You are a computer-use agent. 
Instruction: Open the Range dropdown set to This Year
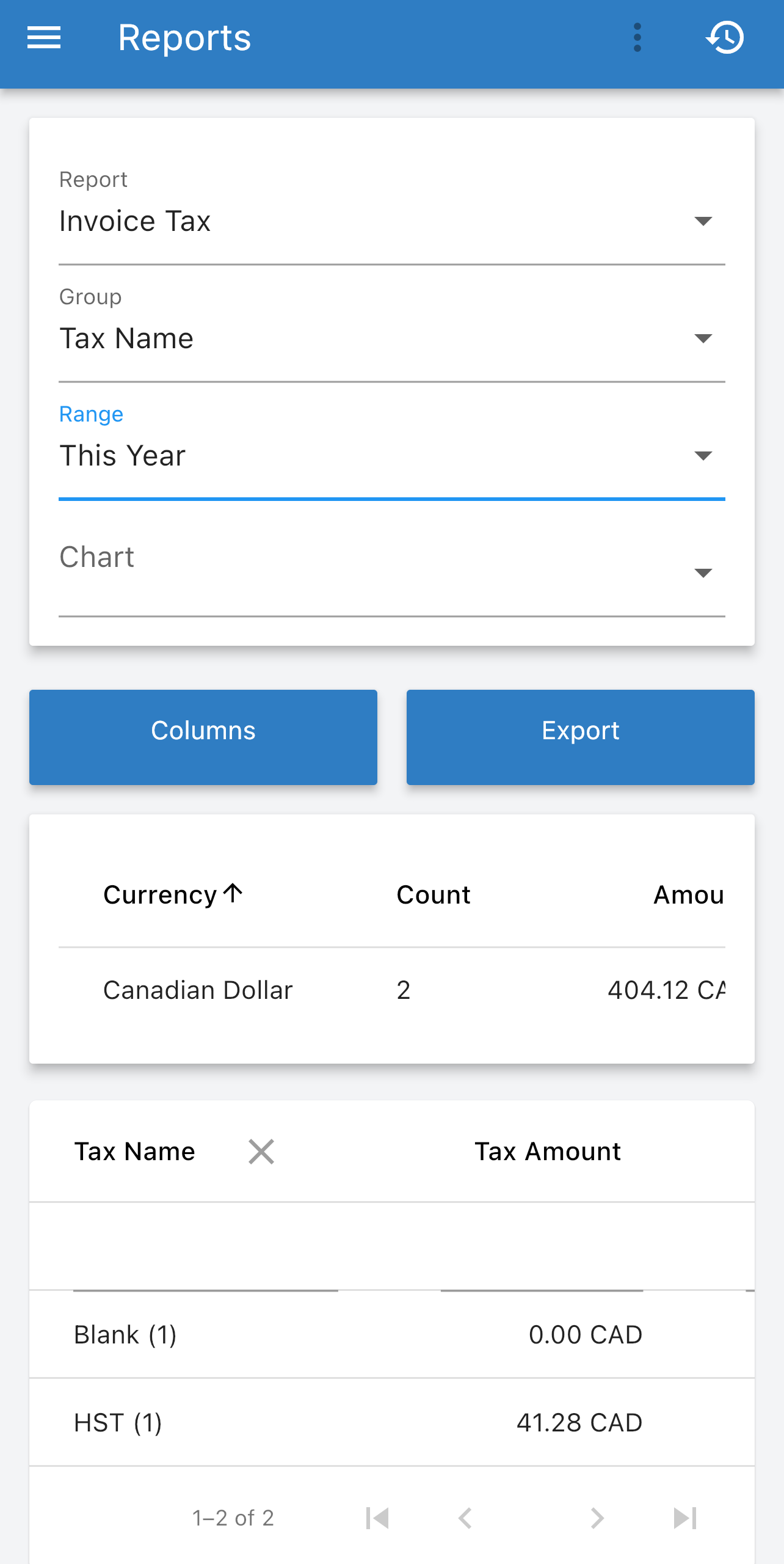point(392,441)
